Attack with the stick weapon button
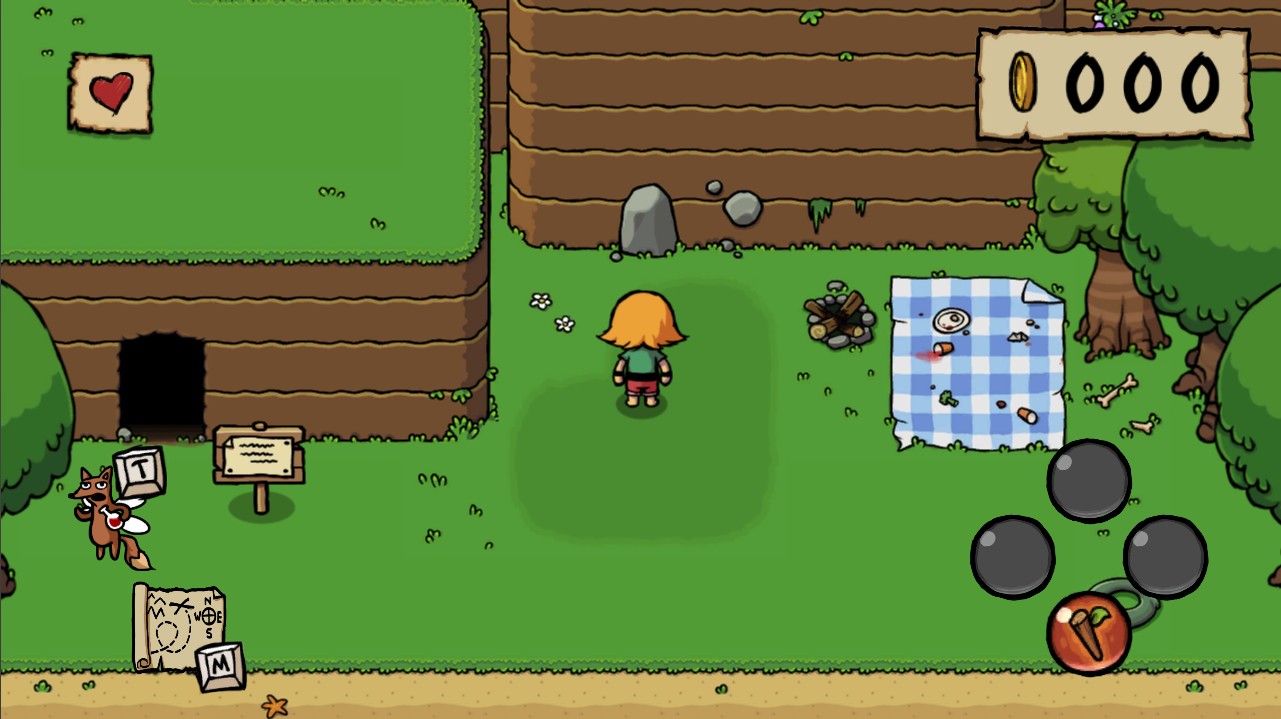 click(x=1089, y=632)
